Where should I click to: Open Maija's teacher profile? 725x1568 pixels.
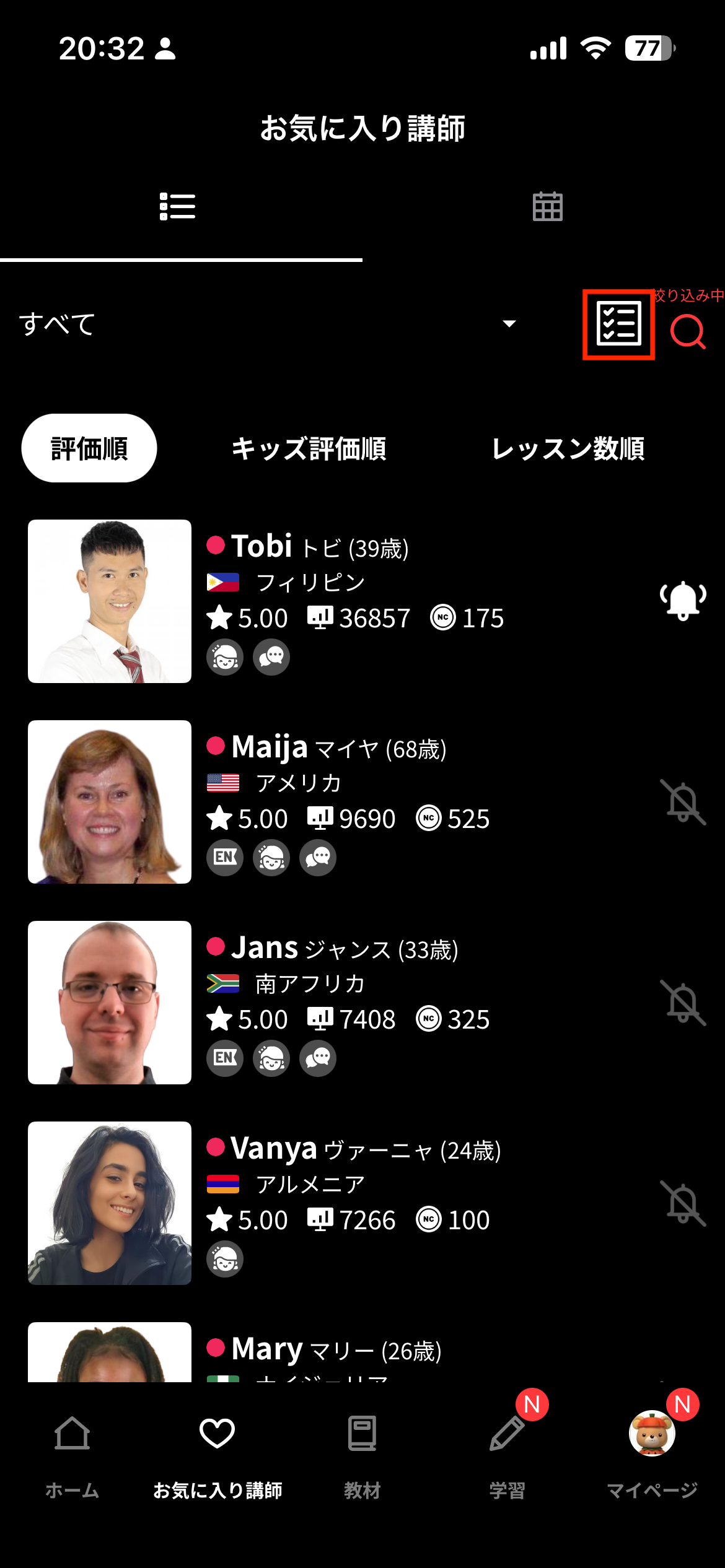[x=110, y=802]
